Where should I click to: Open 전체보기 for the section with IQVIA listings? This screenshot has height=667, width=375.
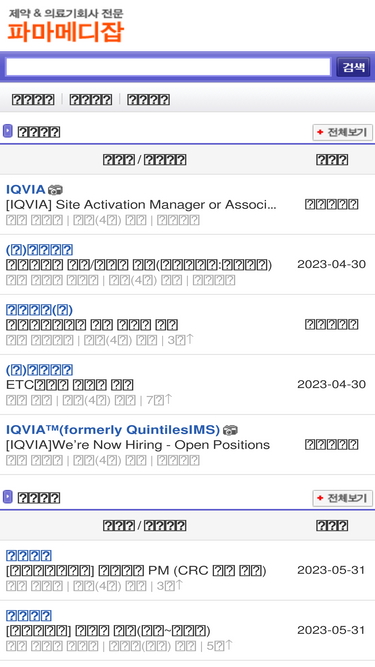pyautogui.click(x=342, y=132)
